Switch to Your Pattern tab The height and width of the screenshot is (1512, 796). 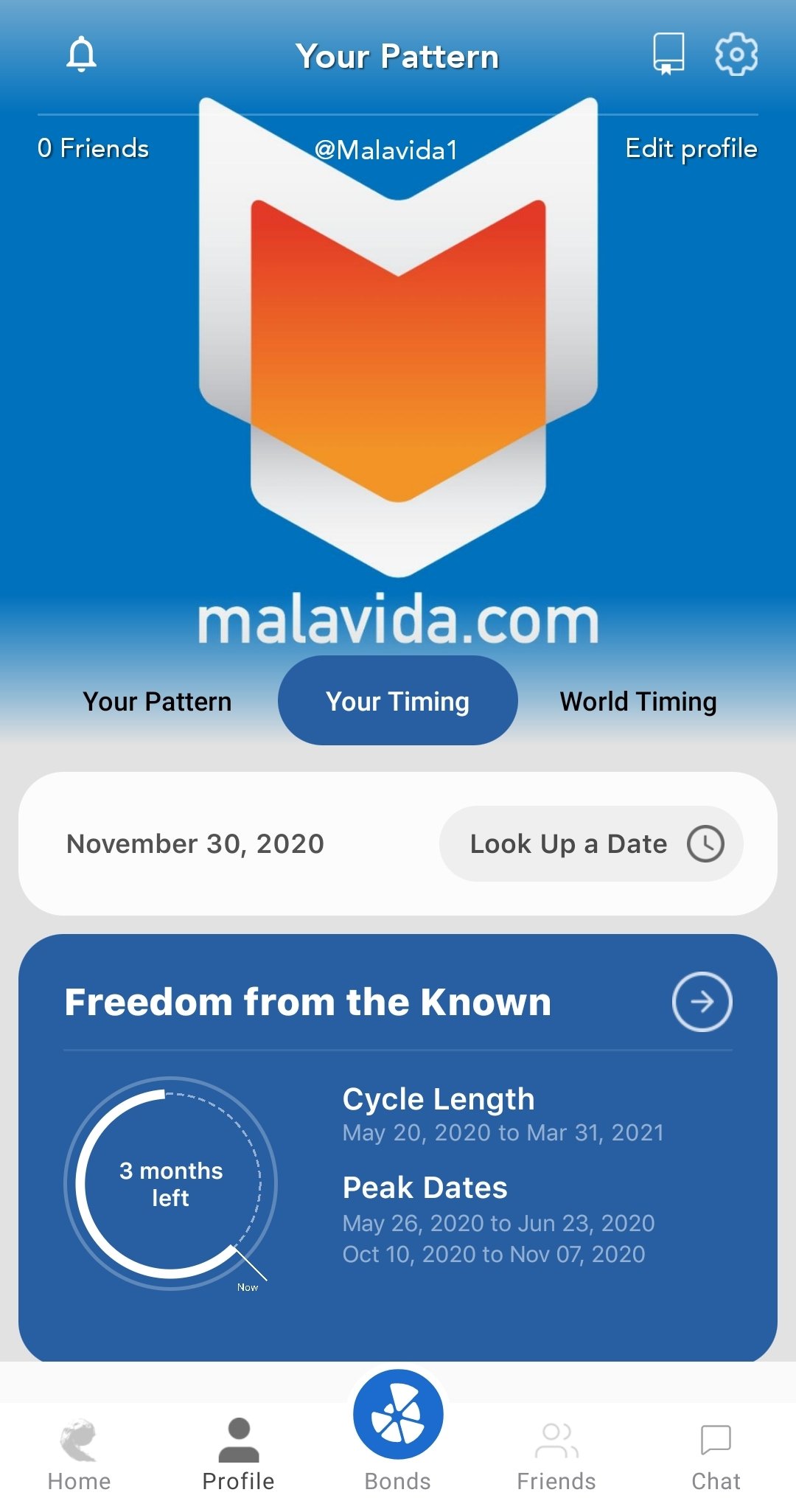(x=157, y=701)
